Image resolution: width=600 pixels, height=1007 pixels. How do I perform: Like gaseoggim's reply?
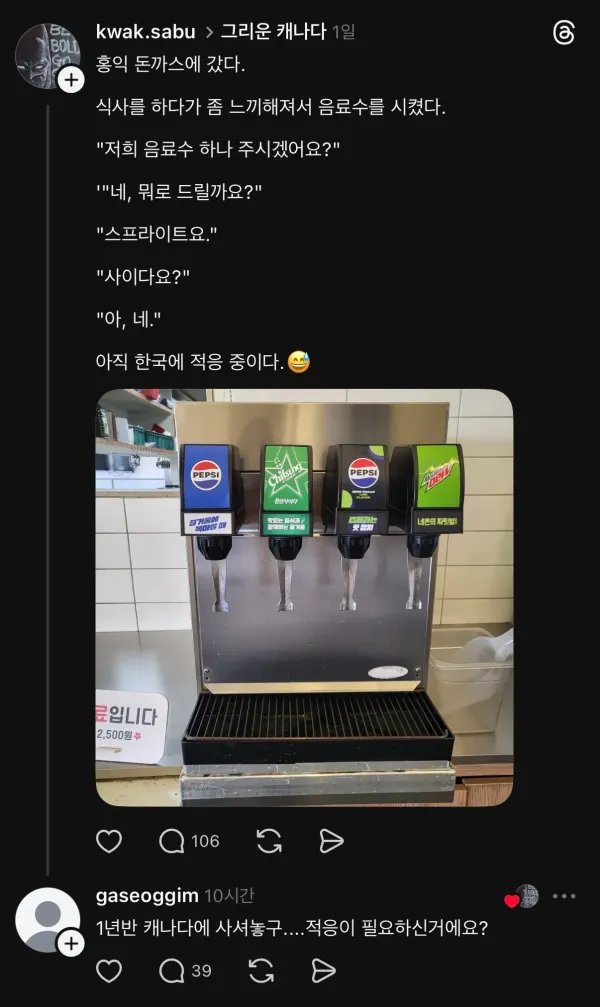(109, 970)
